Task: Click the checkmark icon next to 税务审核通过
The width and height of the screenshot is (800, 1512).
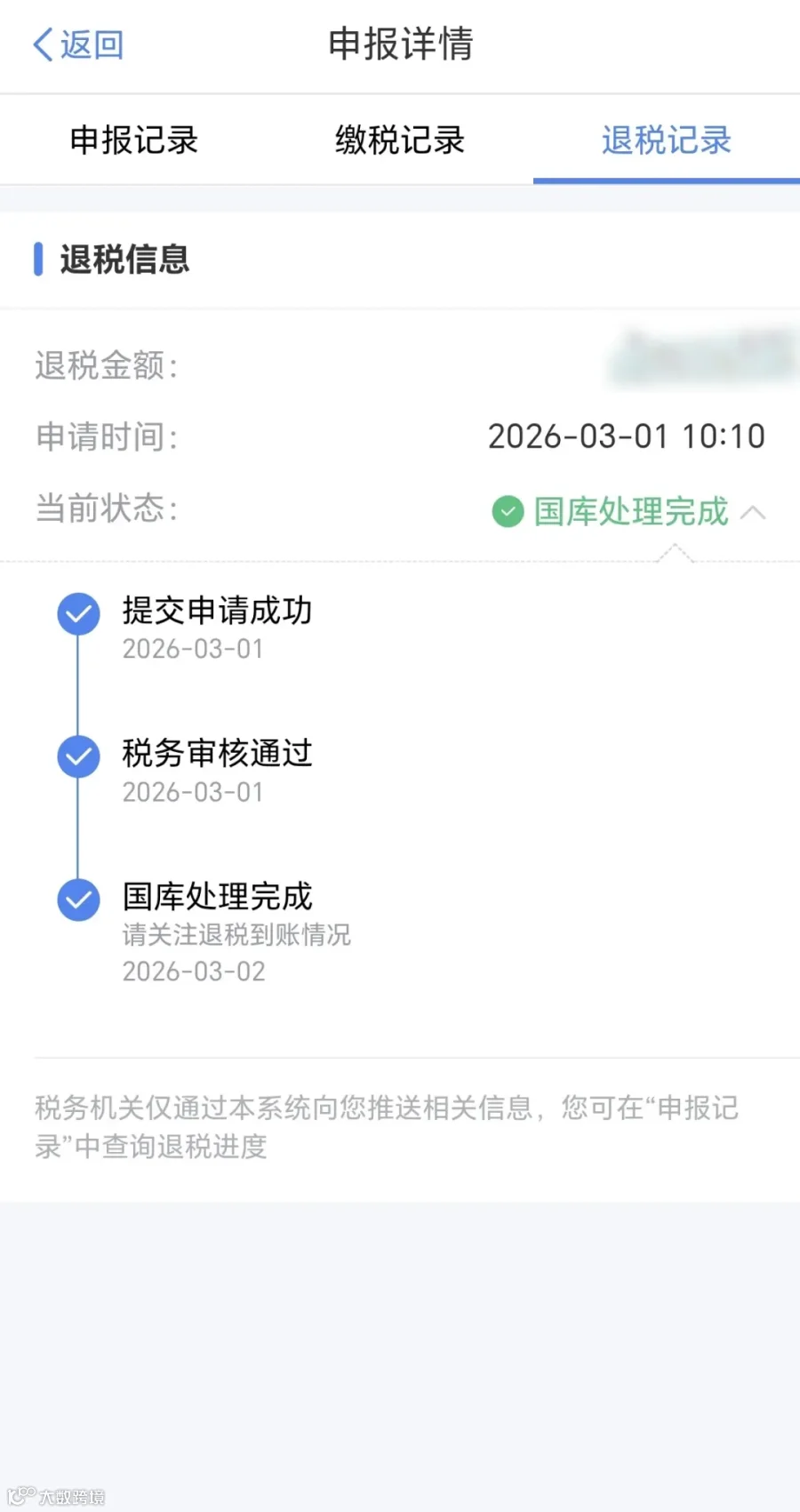Action: (x=78, y=756)
